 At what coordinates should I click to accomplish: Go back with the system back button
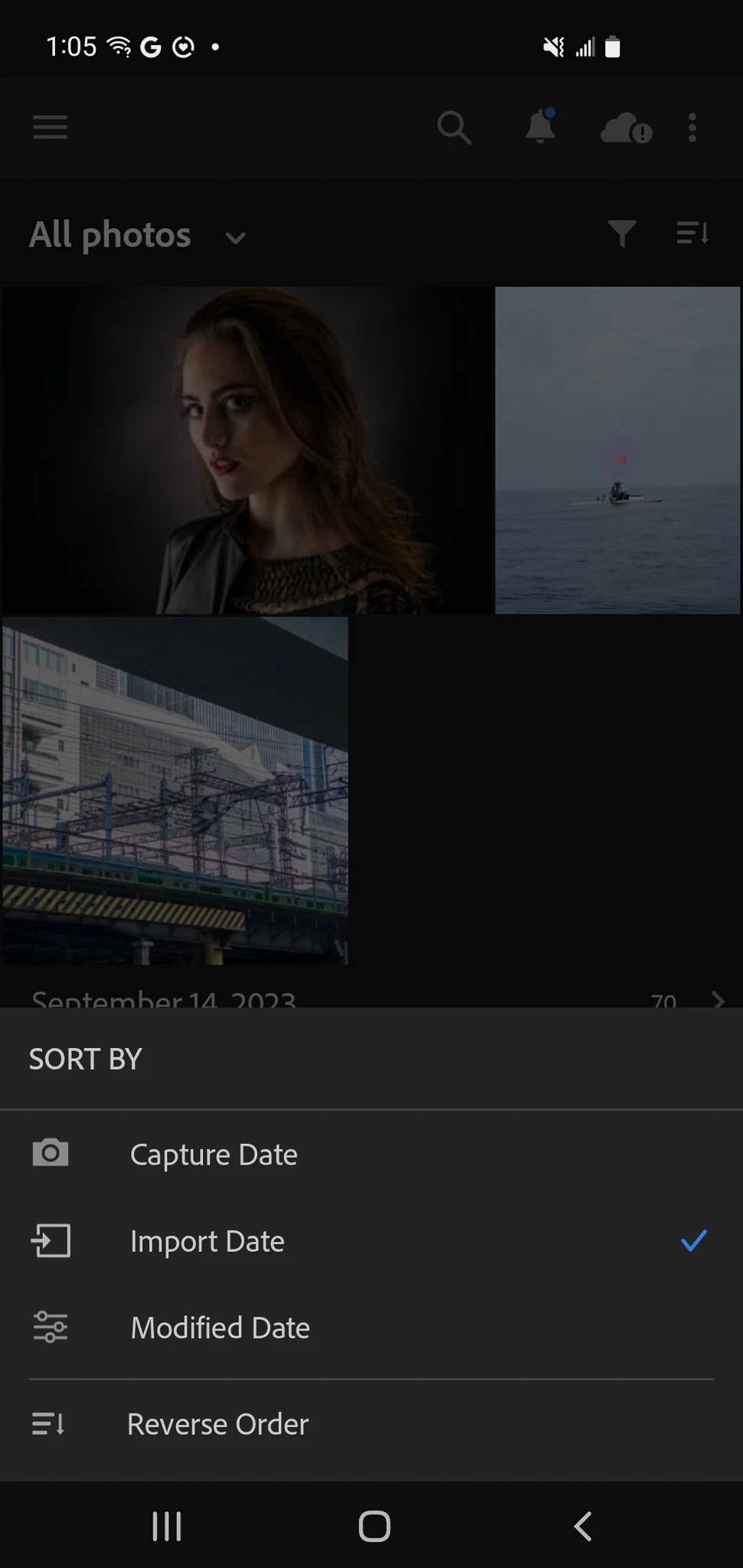pos(583,1526)
